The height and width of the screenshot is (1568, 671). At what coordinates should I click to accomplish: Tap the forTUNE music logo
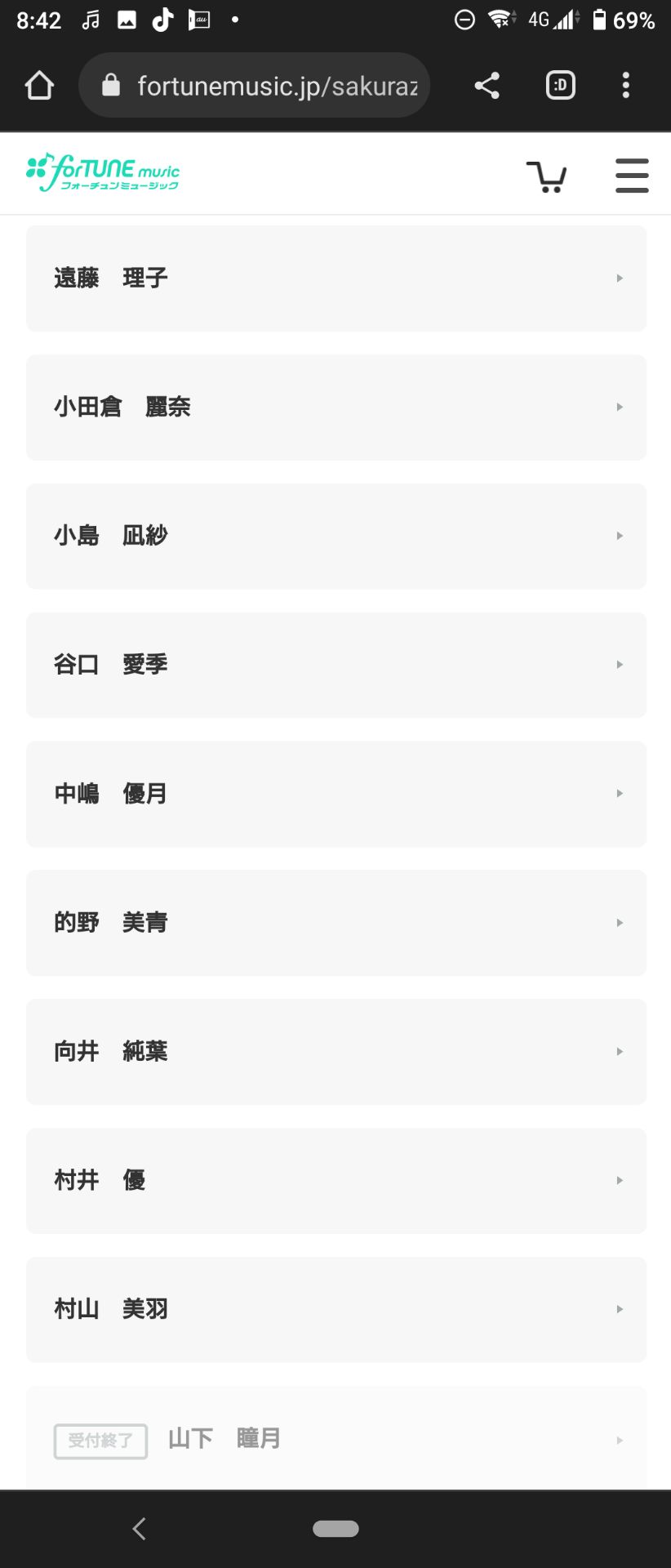pyautogui.click(x=103, y=172)
